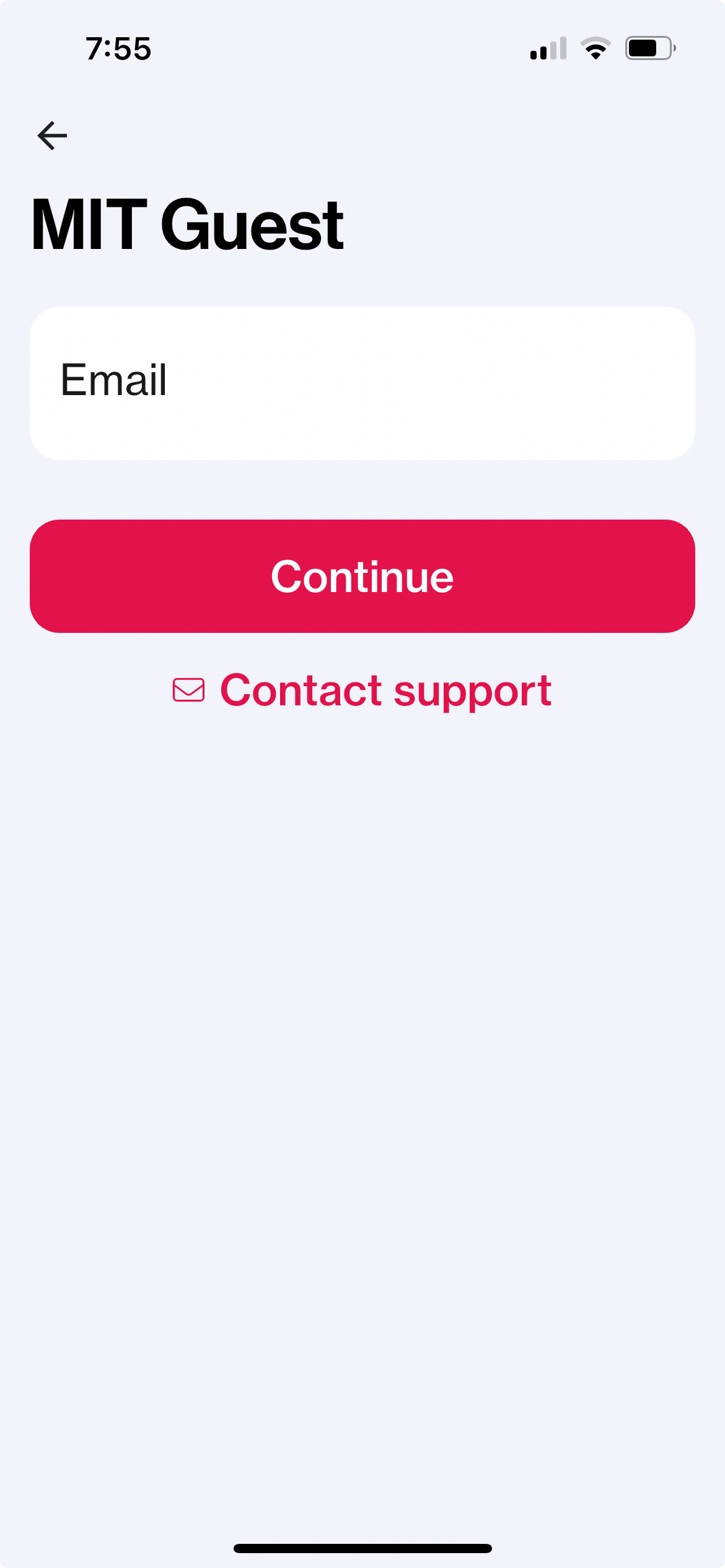This screenshot has height=1568, width=725.
Task: Open the Contact support link
Action: tap(362, 690)
